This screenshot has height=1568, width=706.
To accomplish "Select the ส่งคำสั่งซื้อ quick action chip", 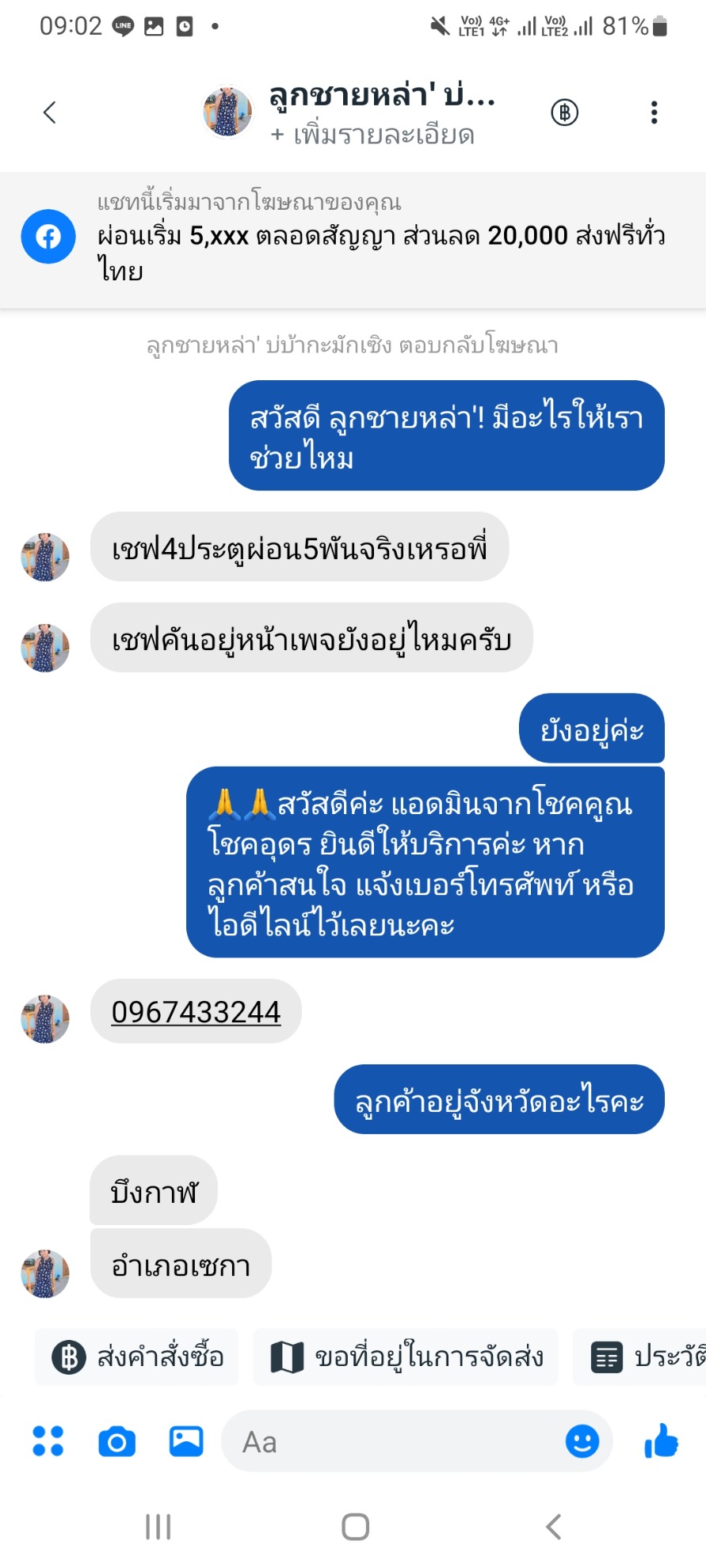I will [x=137, y=1357].
